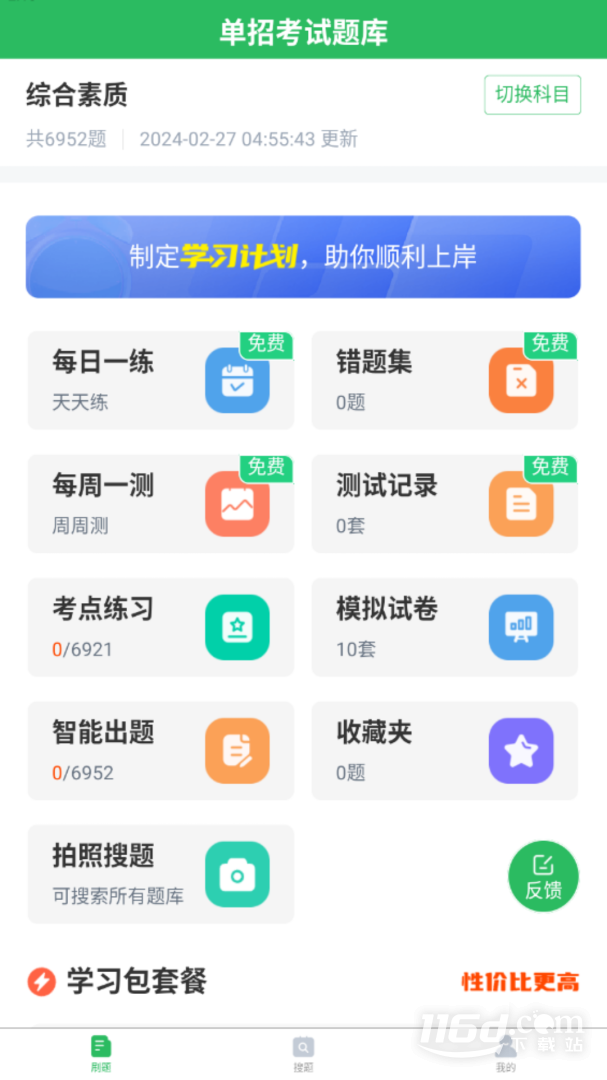Open 每日一练 daily practice
607x1080 pixels.
point(161,380)
